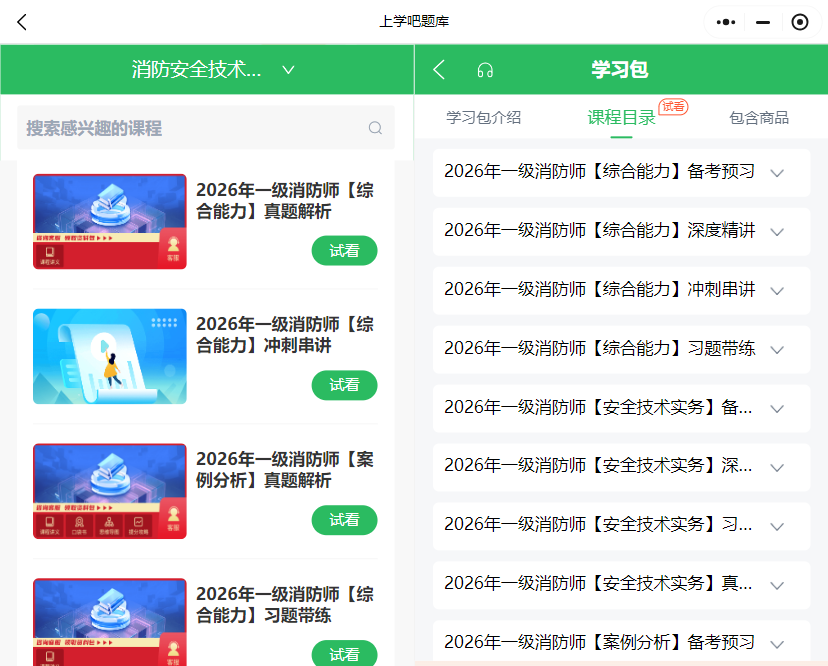Open the mini program three-dots menu
828x666 pixels.
(x=726, y=22)
